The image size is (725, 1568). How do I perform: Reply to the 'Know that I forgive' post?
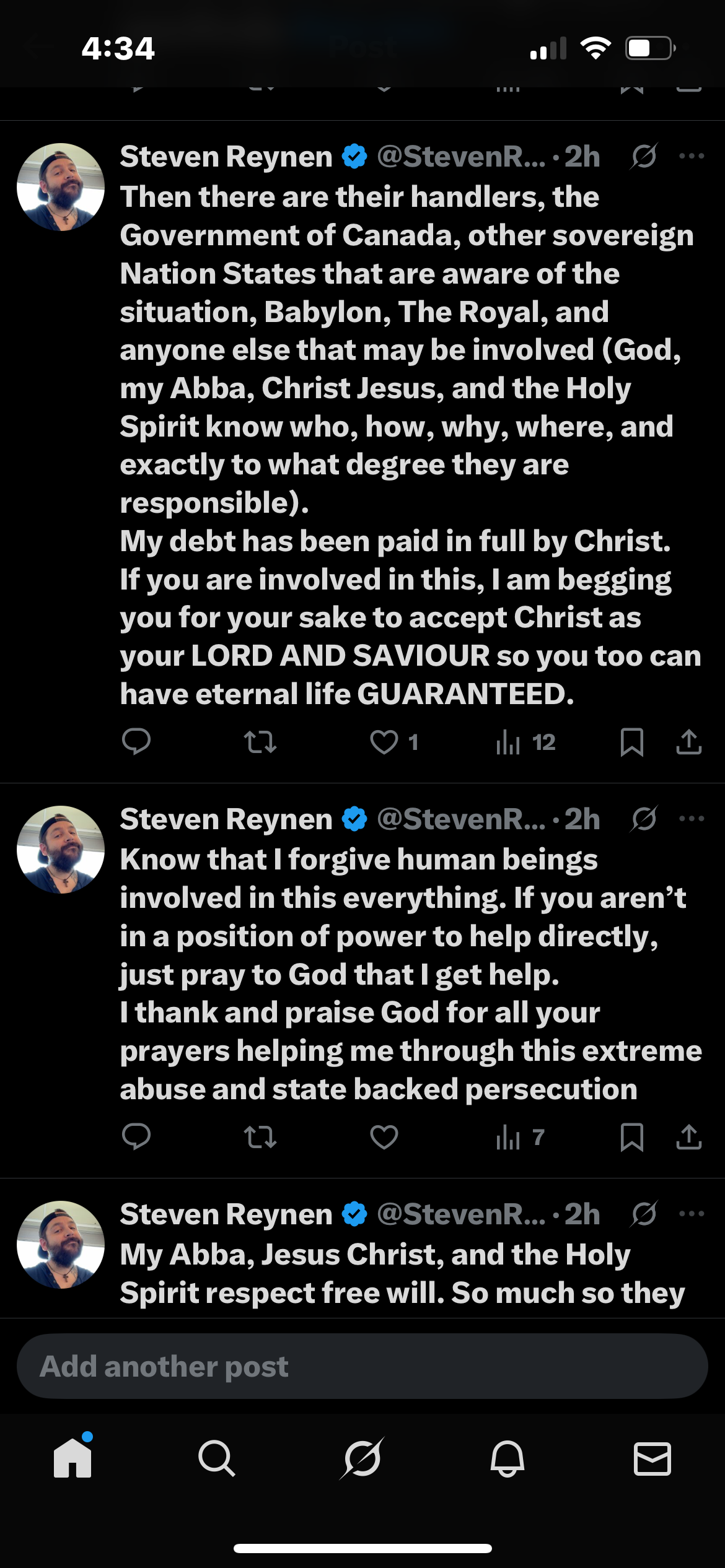tap(136, 1136)
